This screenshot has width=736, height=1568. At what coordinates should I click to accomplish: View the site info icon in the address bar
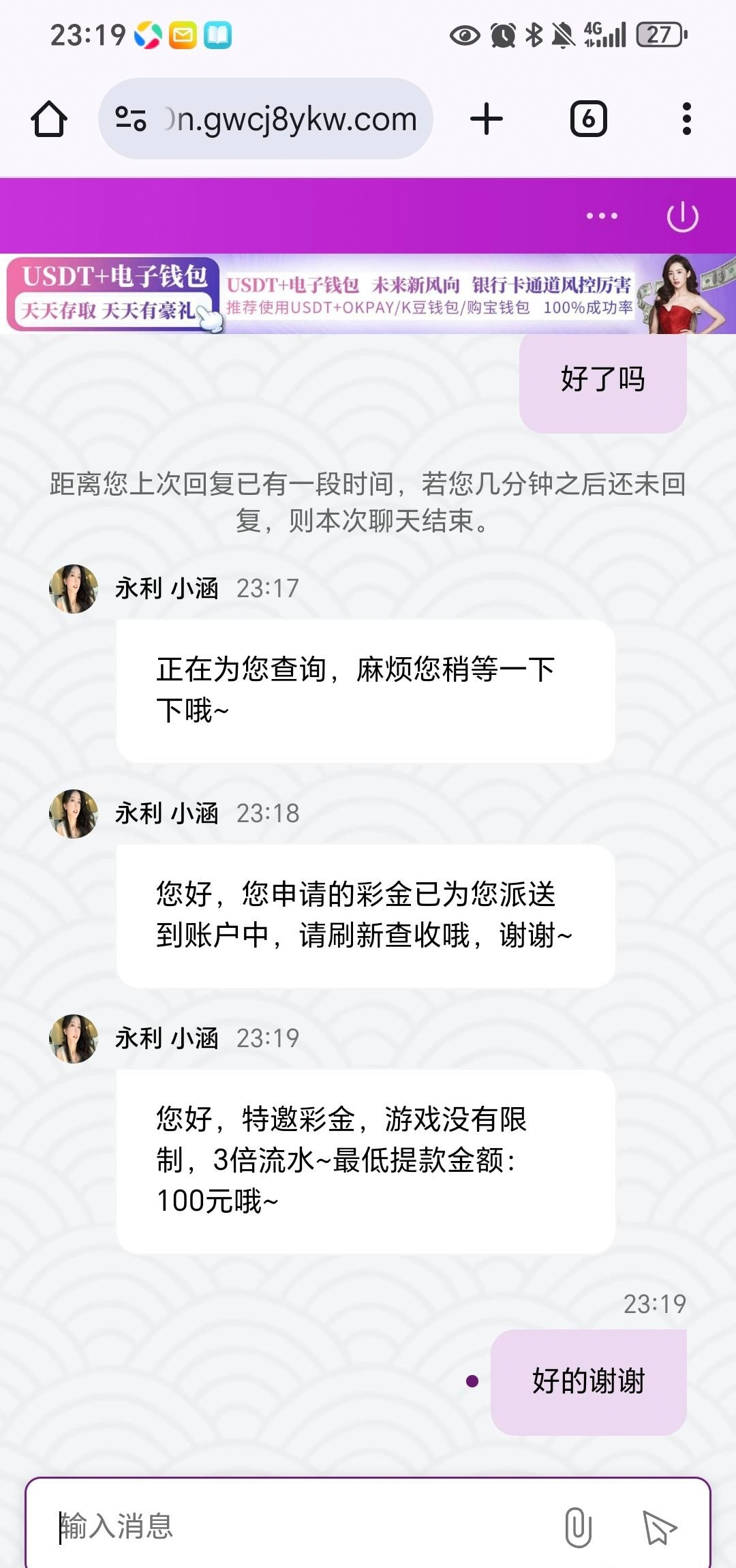(131, 119)
